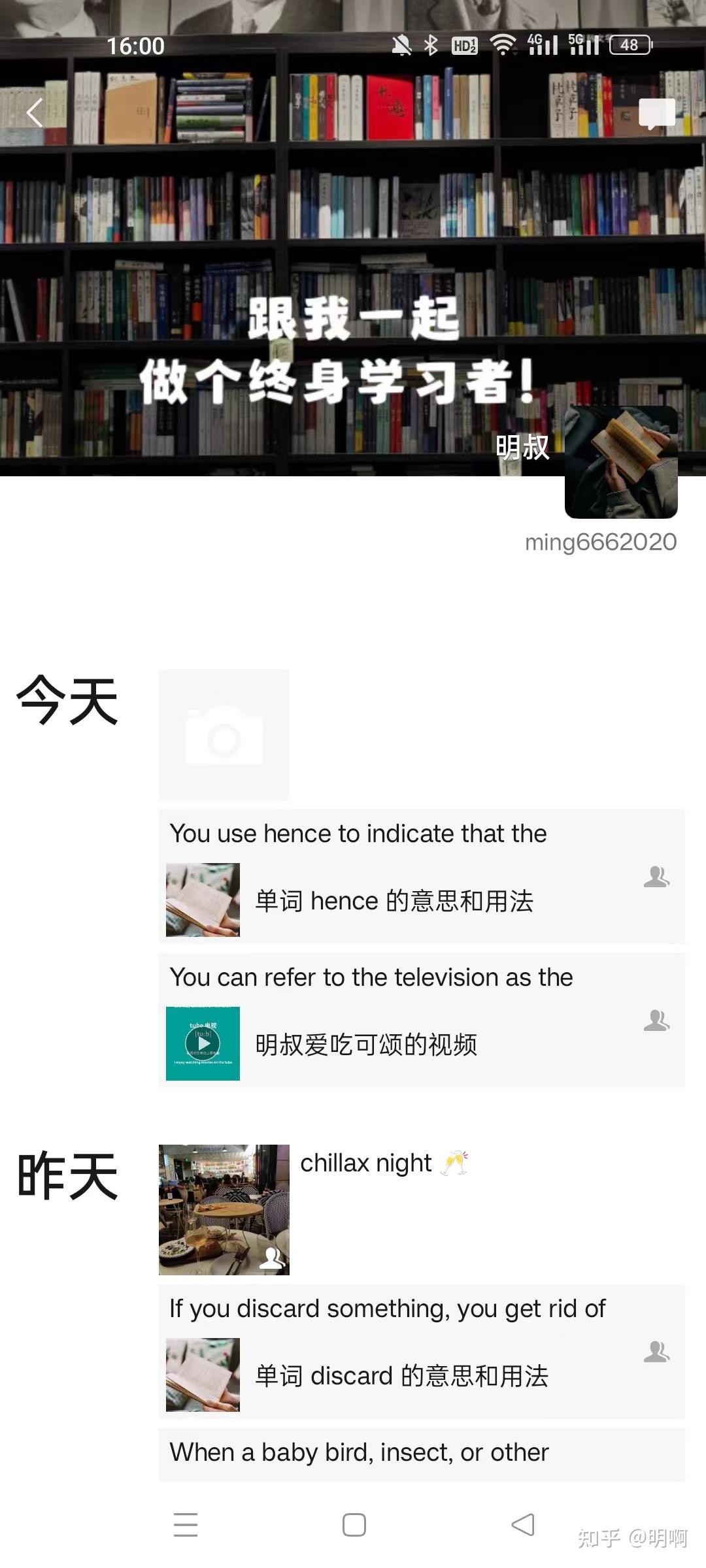
Task: Tap the camera tile to post a moment
Action: pos(224,734)
